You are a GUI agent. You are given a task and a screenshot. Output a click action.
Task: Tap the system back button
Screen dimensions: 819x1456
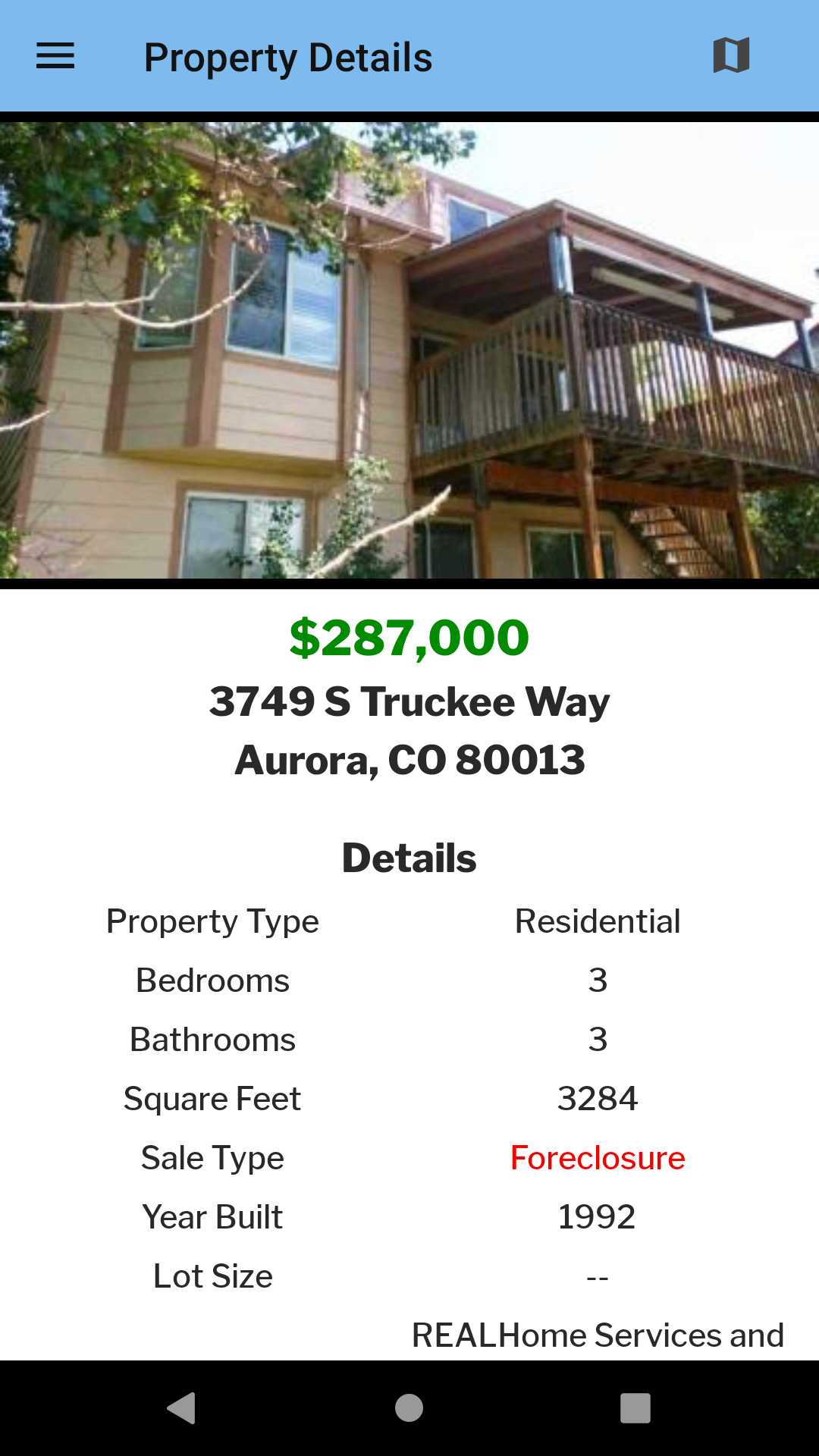point(182,1408)
